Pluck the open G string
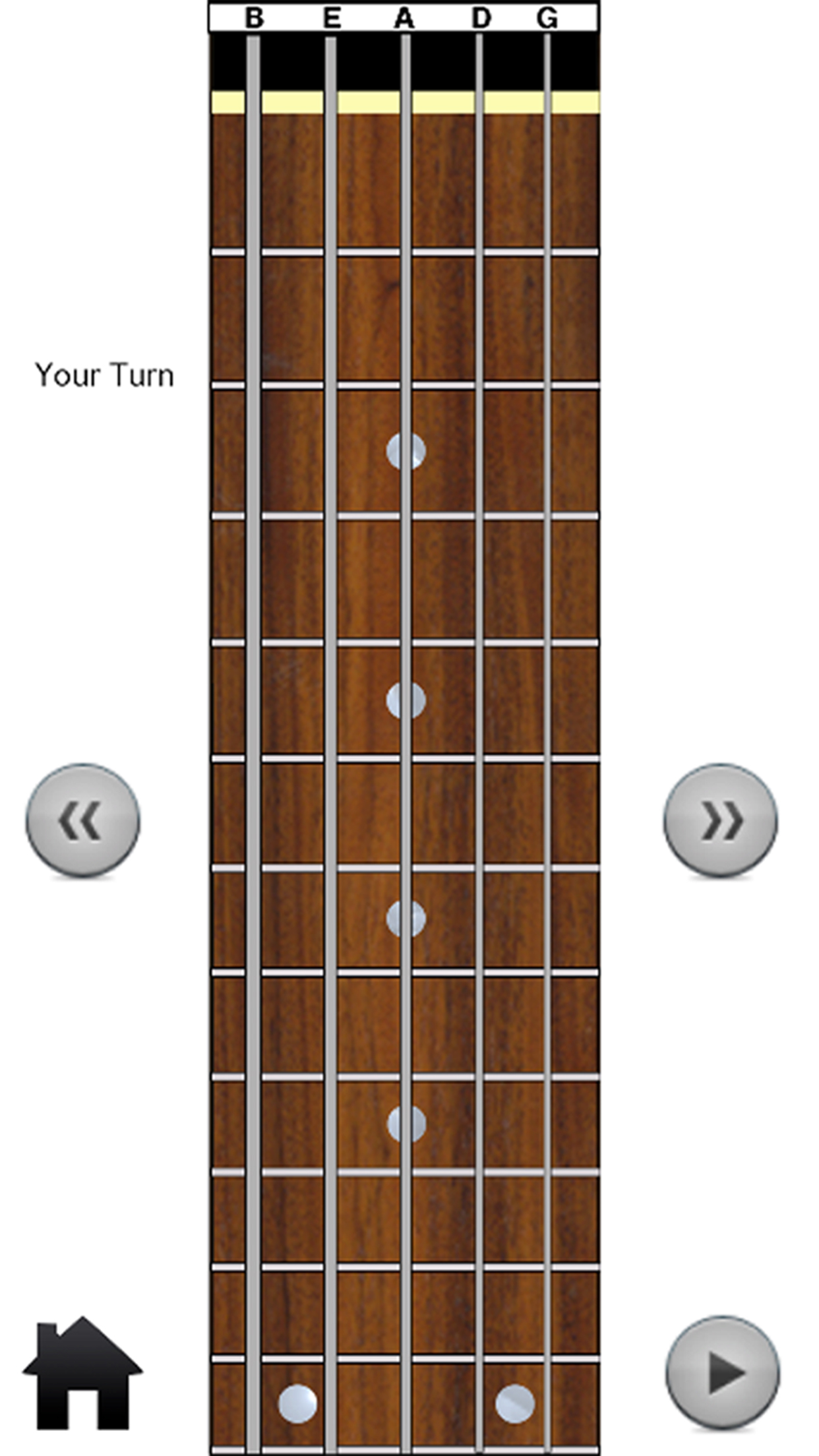This screenshot has width=819, height=1456. click(547, 63)
